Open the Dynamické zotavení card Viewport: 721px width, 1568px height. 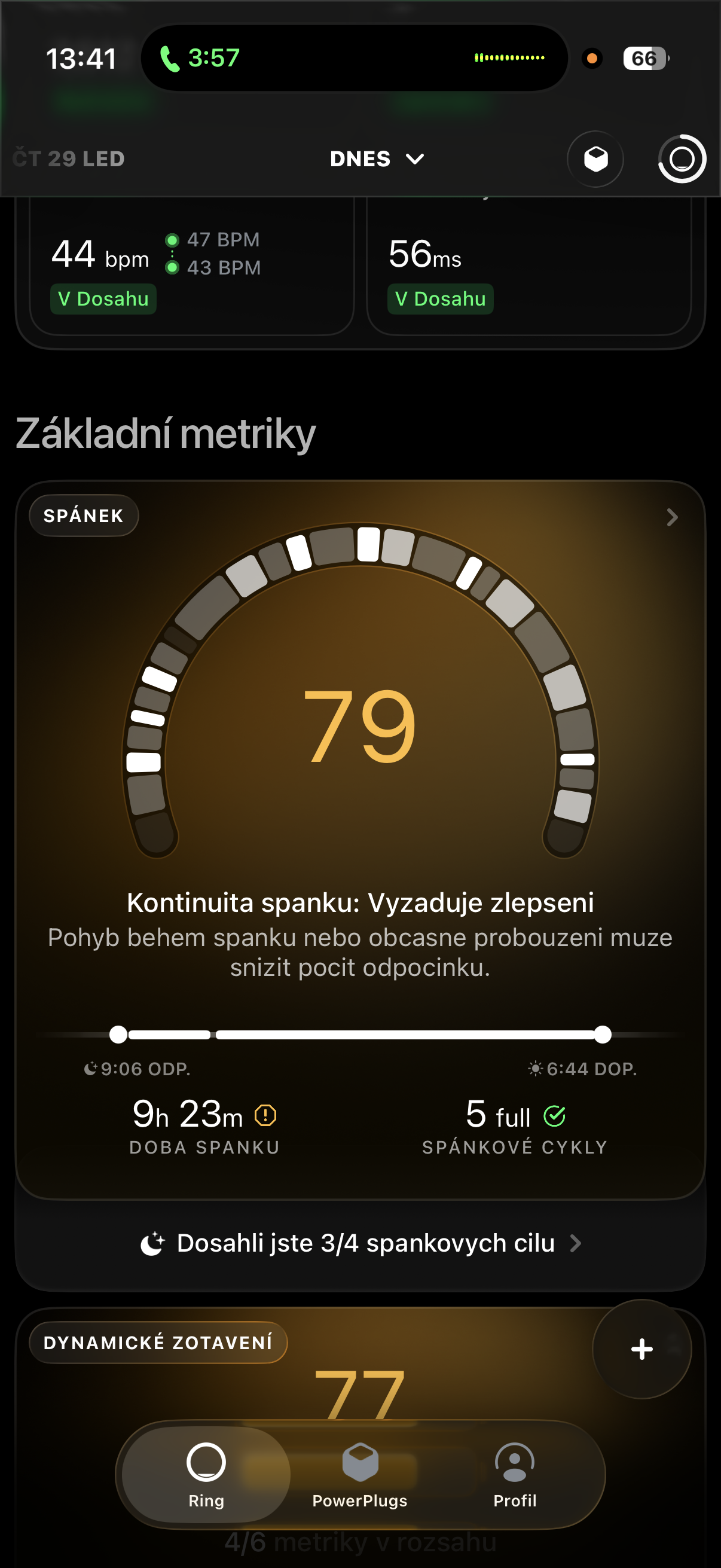click(158, 1343)
